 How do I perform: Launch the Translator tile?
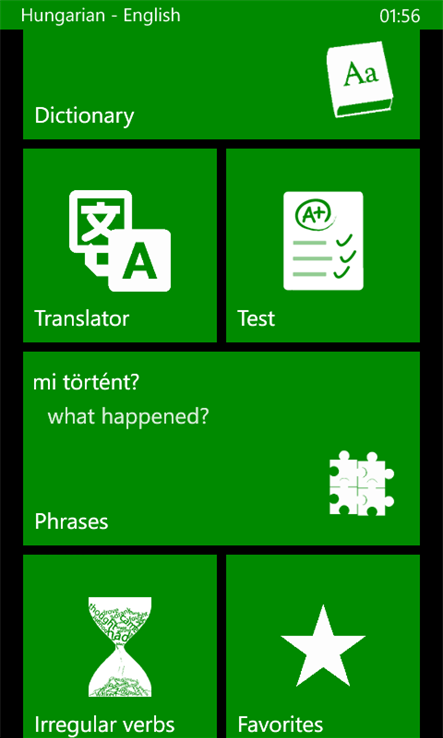pos(120,245)
